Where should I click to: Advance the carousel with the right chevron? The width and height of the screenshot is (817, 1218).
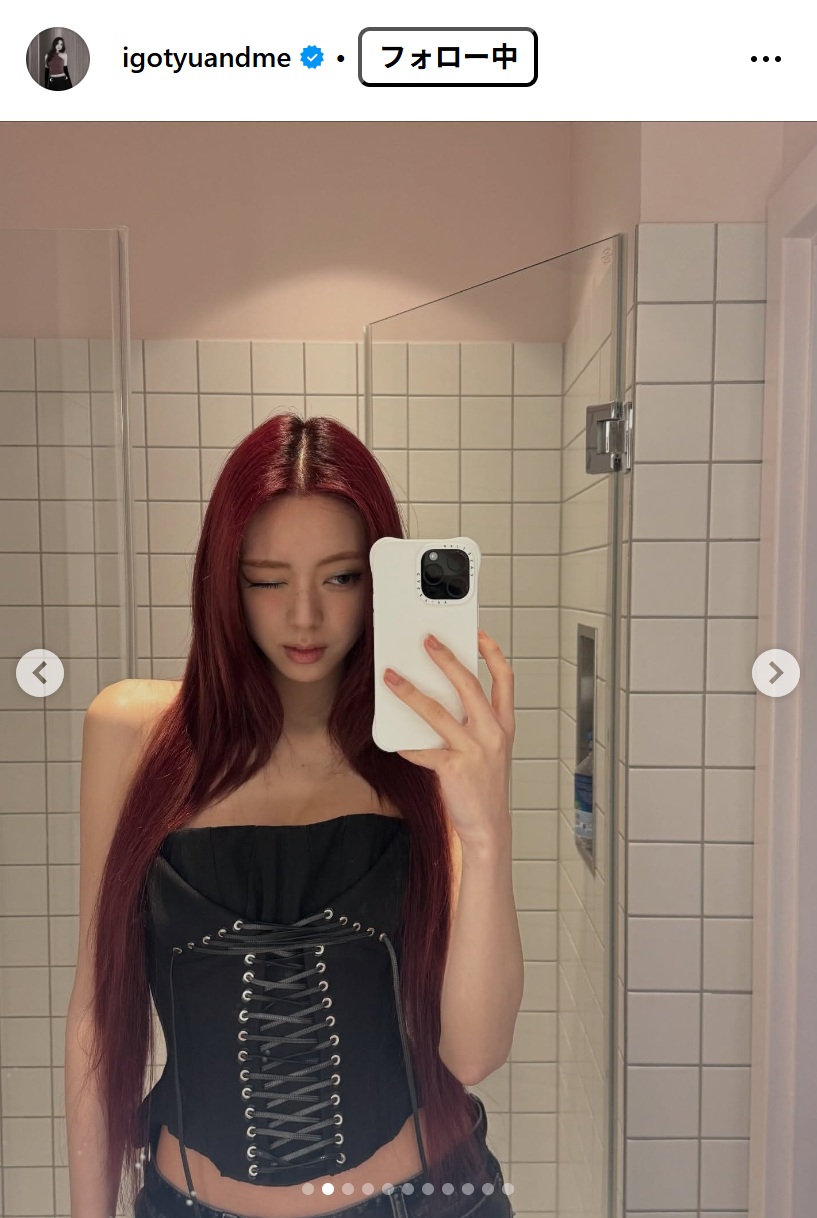(x=776, y=672)
